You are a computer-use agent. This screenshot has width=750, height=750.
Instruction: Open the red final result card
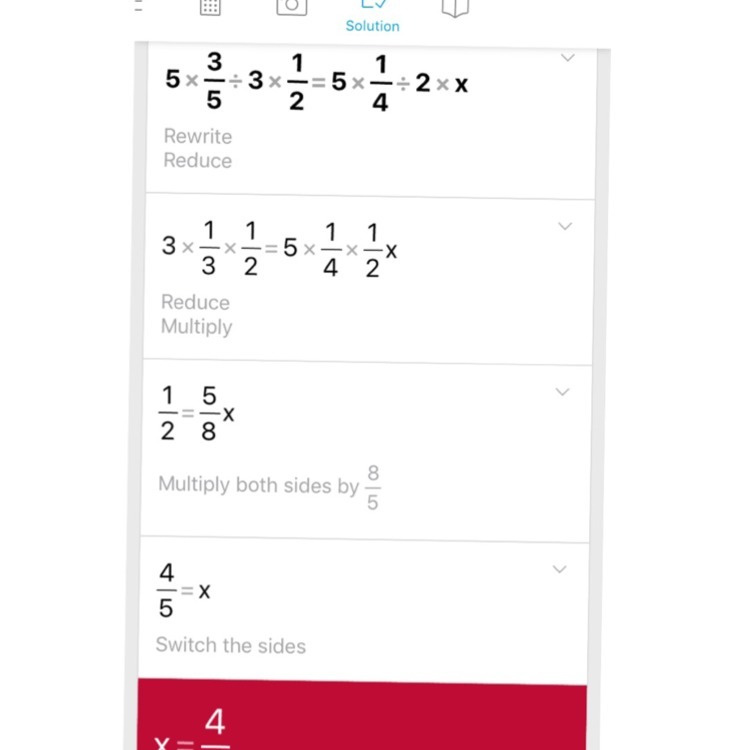pyautogui.click(x=362, y=715)
